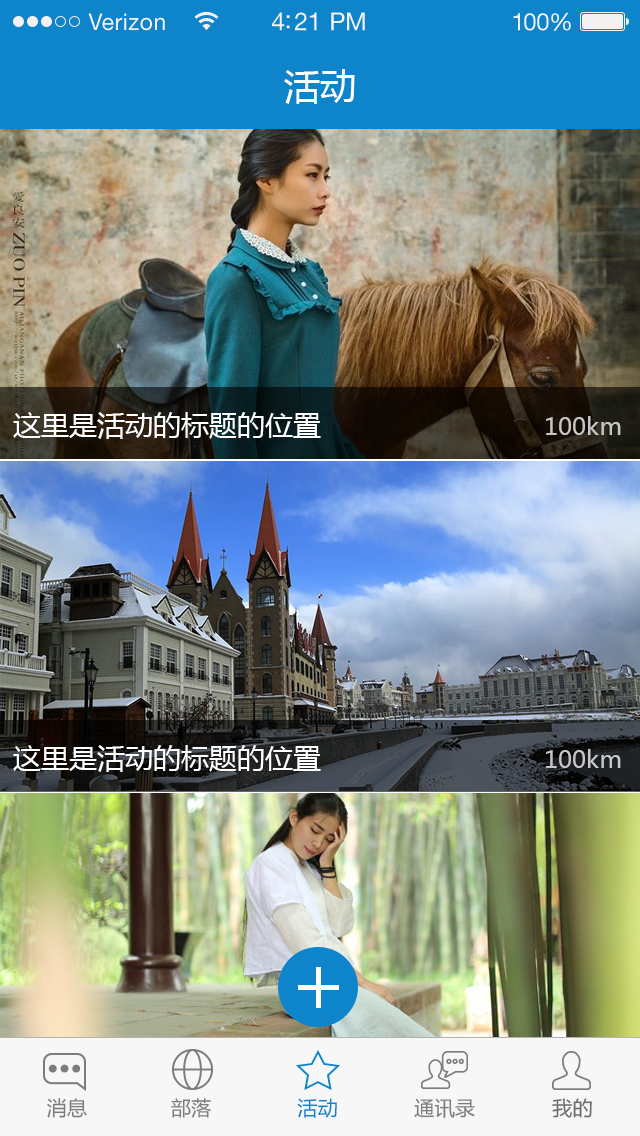Go to the 通讯录 tab
Screen dimensions: 640x1136
[444, 1085]
